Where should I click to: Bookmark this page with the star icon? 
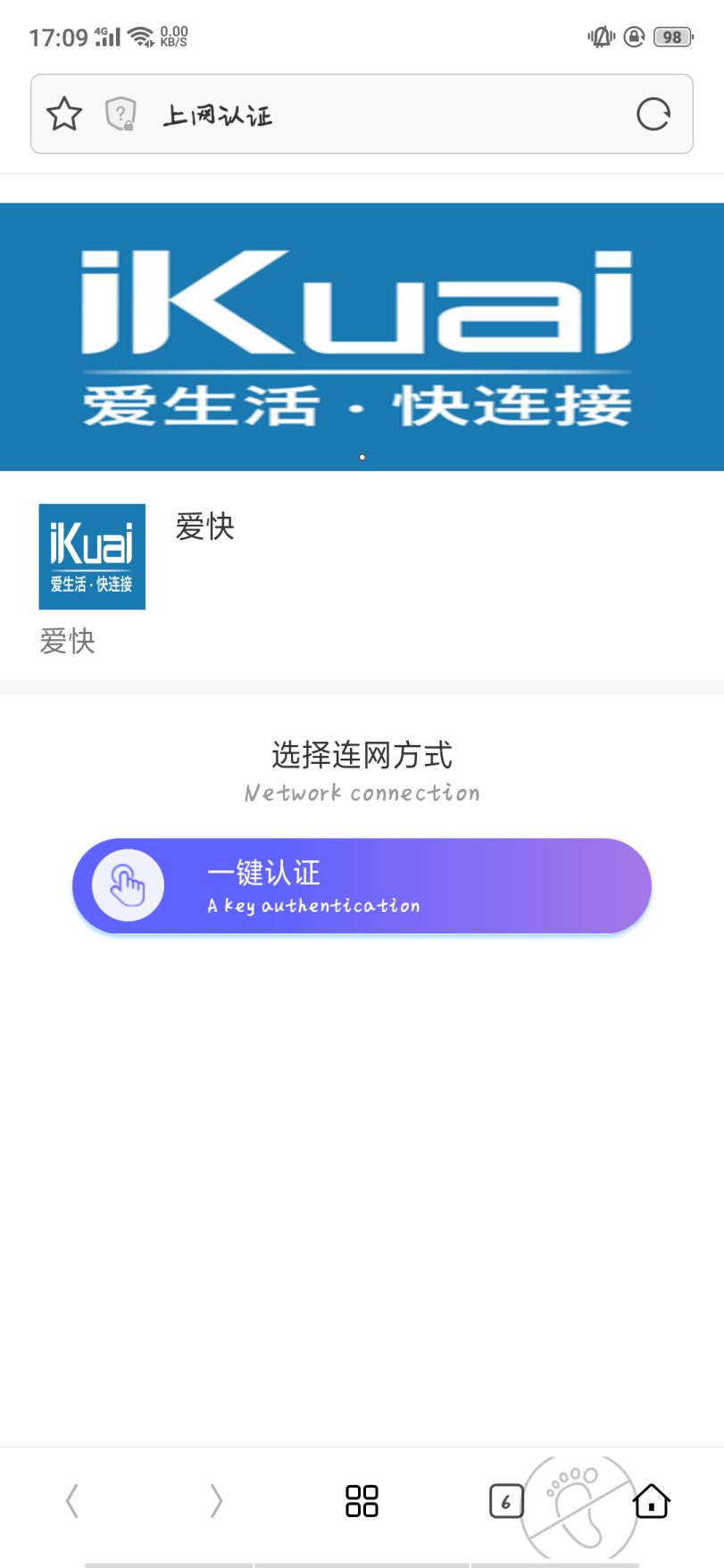pos(64,114)
